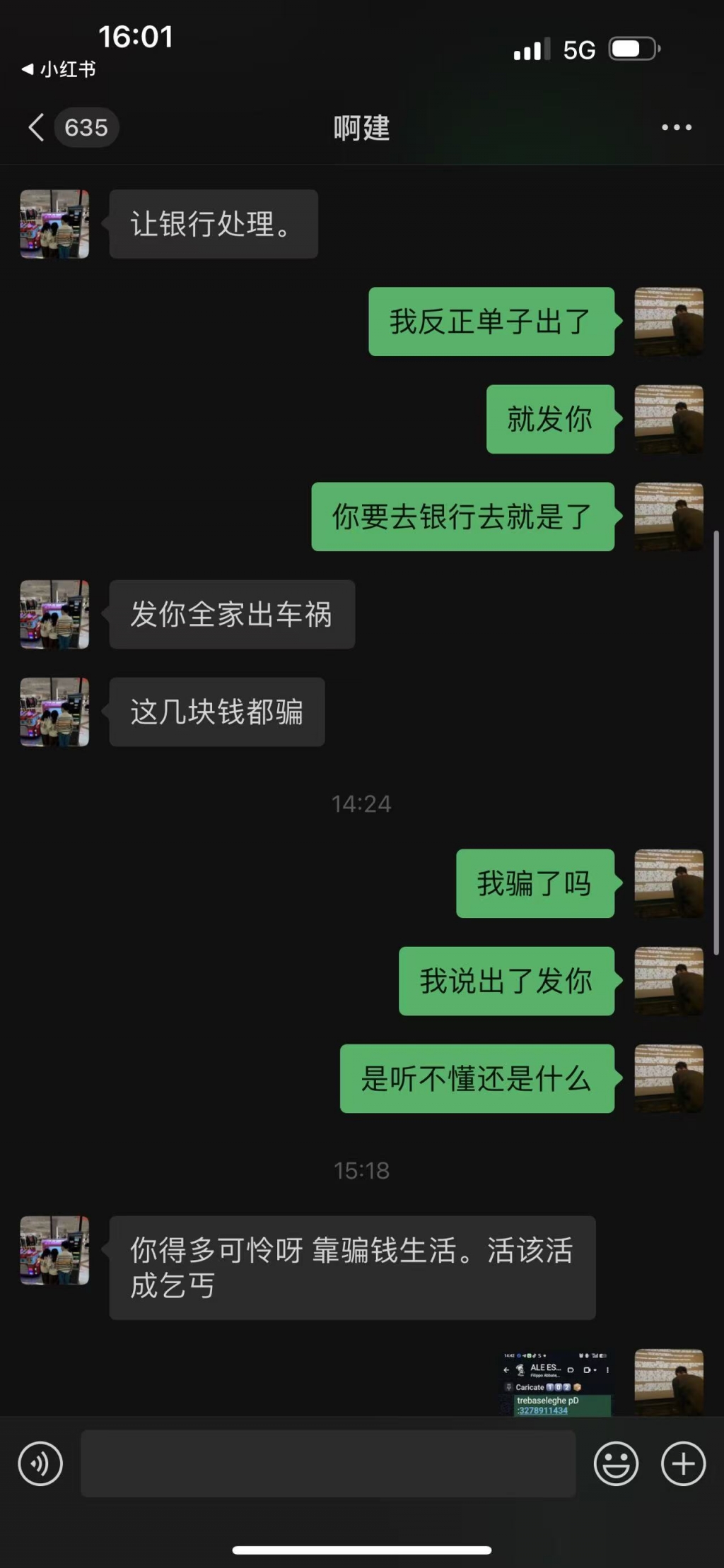Switch voice input on with microphone toggle
Viewport: 724px width, 1568px height.
pos(40,1463)
